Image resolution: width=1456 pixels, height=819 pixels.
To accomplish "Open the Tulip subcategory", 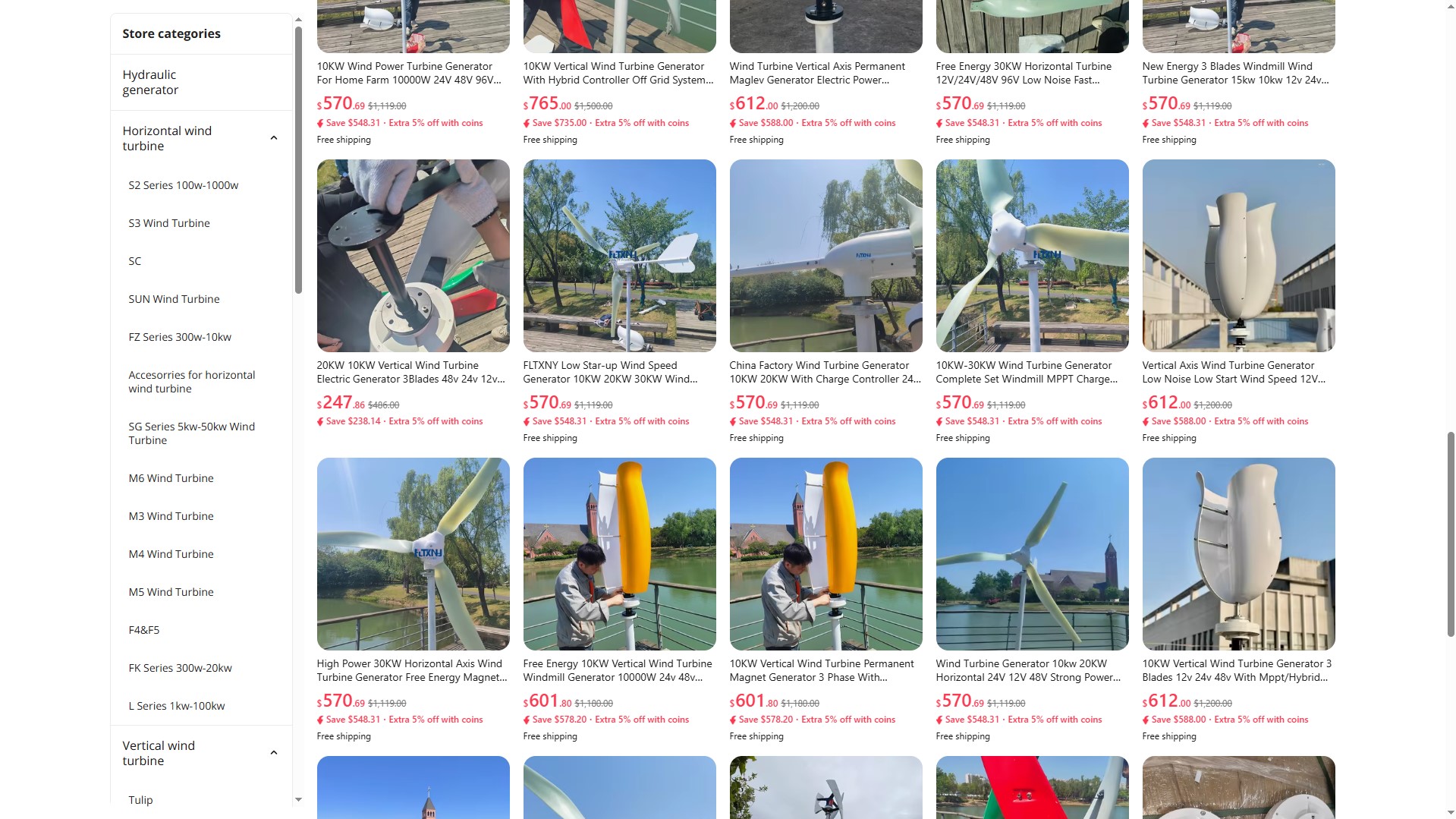I will pos(140,800).
